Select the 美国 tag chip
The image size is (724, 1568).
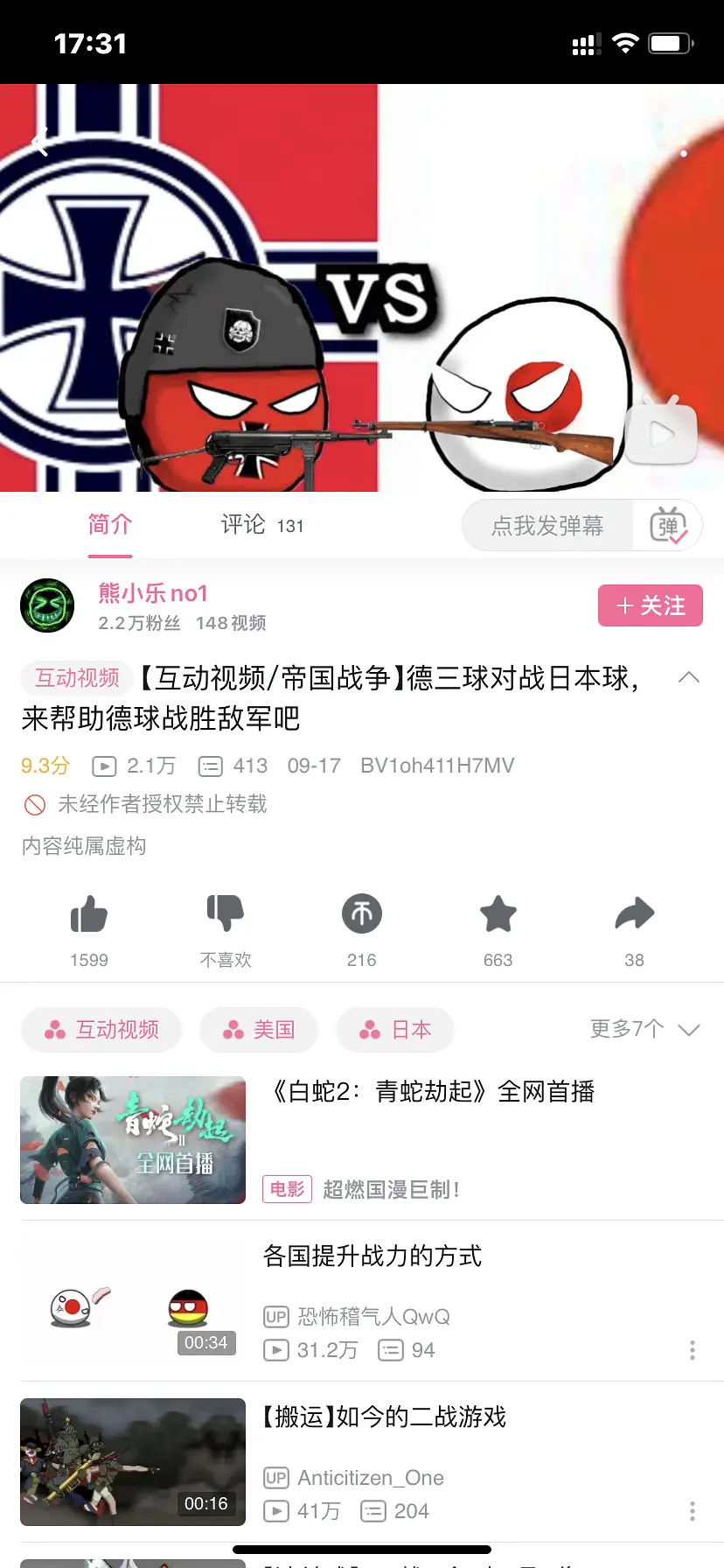[259, 1030]
